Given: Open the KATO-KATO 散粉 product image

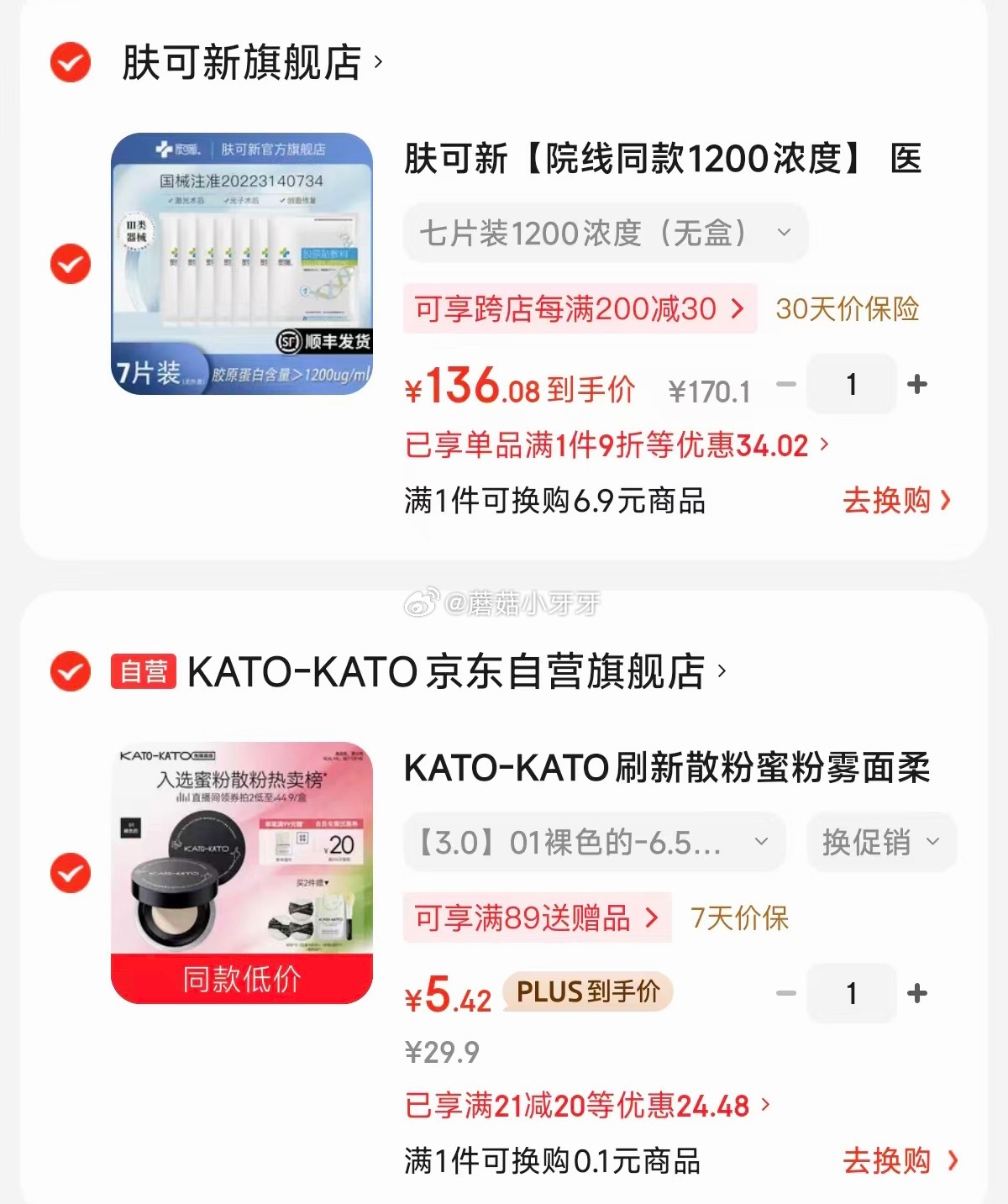Looking at the screenshot, I should tap(242, 872).
